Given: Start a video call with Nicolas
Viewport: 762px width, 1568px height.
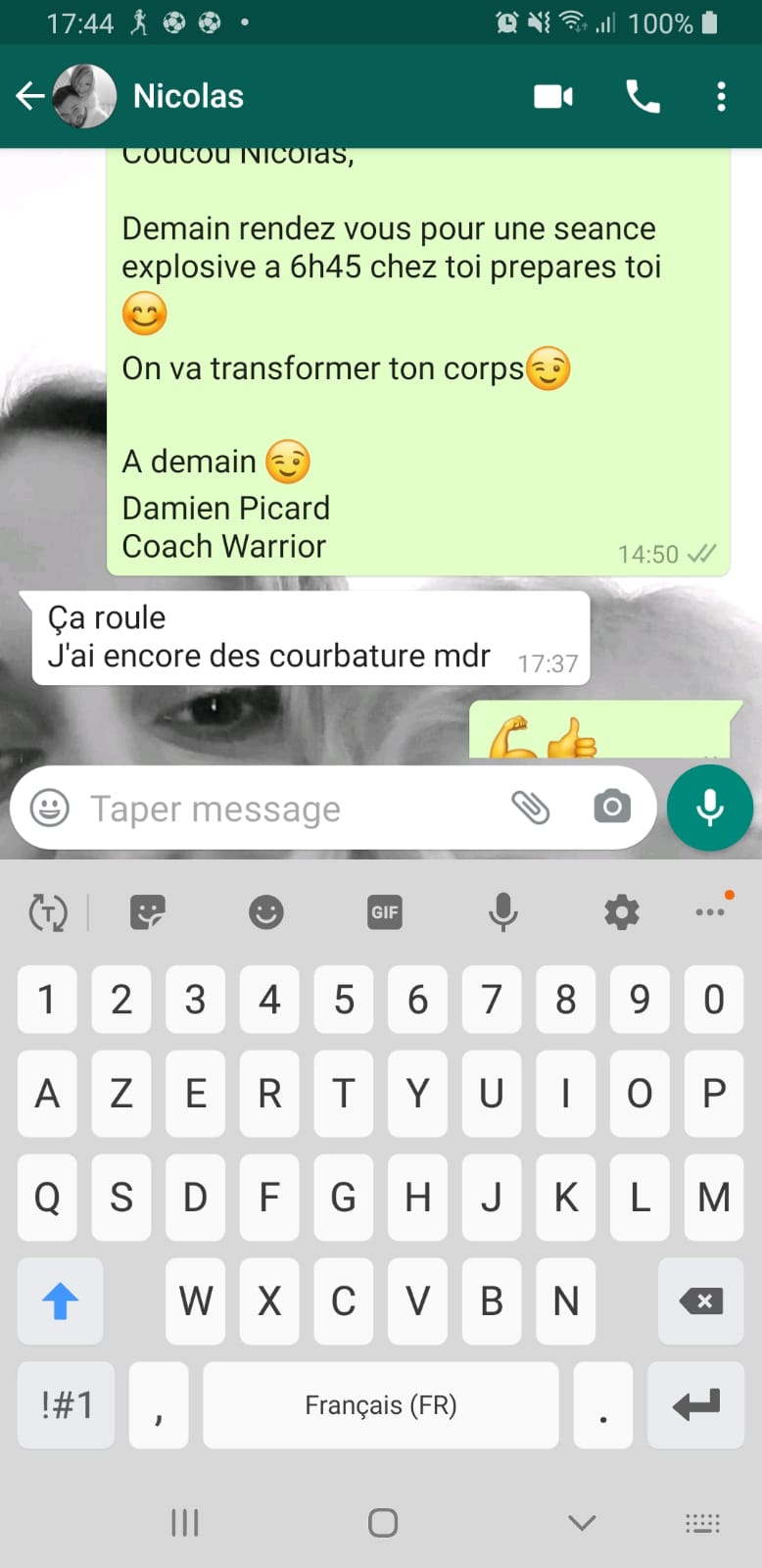Looking at the screenshot, I should 553,96.
